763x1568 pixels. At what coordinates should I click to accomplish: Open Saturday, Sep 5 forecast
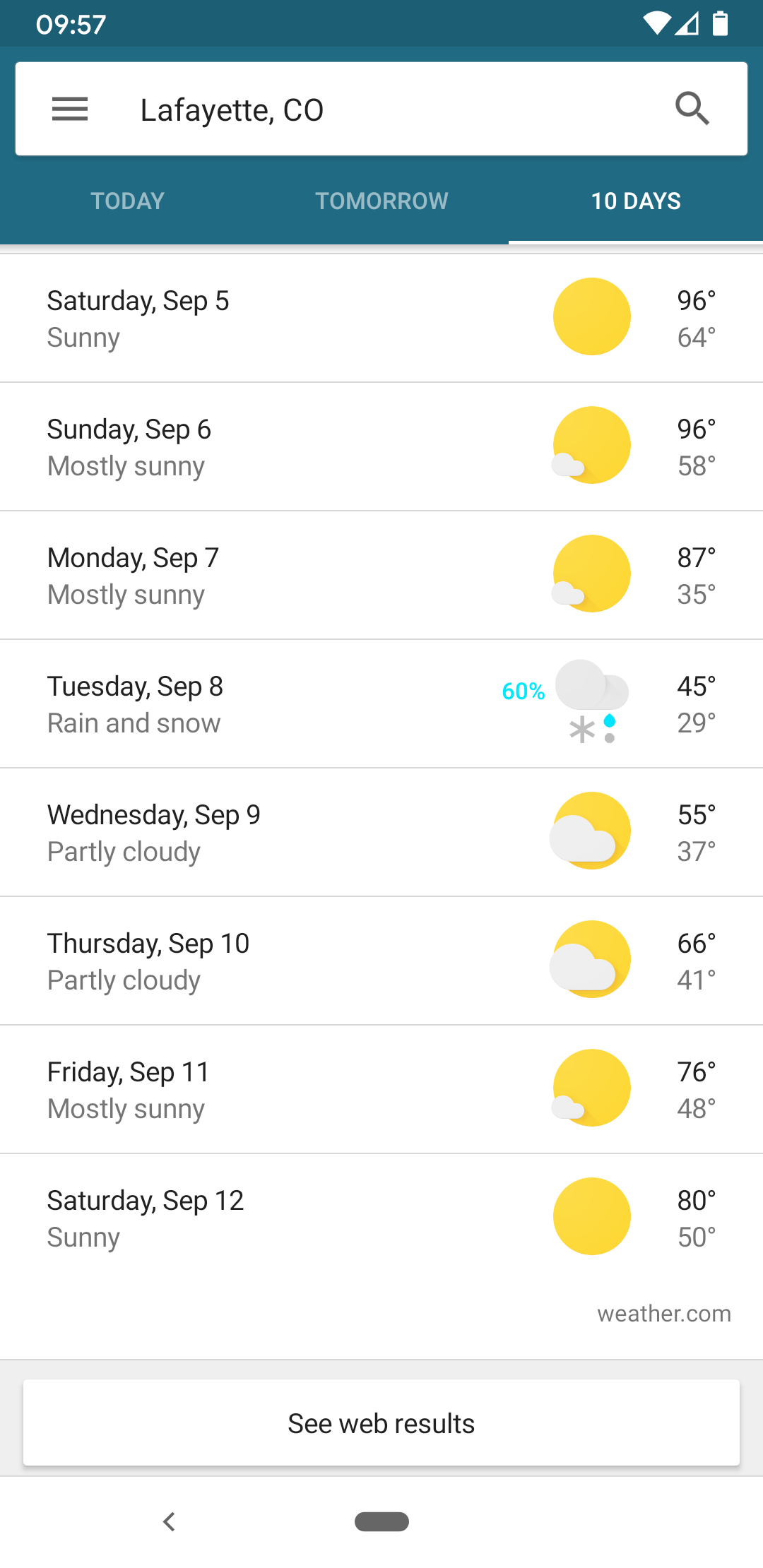click(381, 319)
